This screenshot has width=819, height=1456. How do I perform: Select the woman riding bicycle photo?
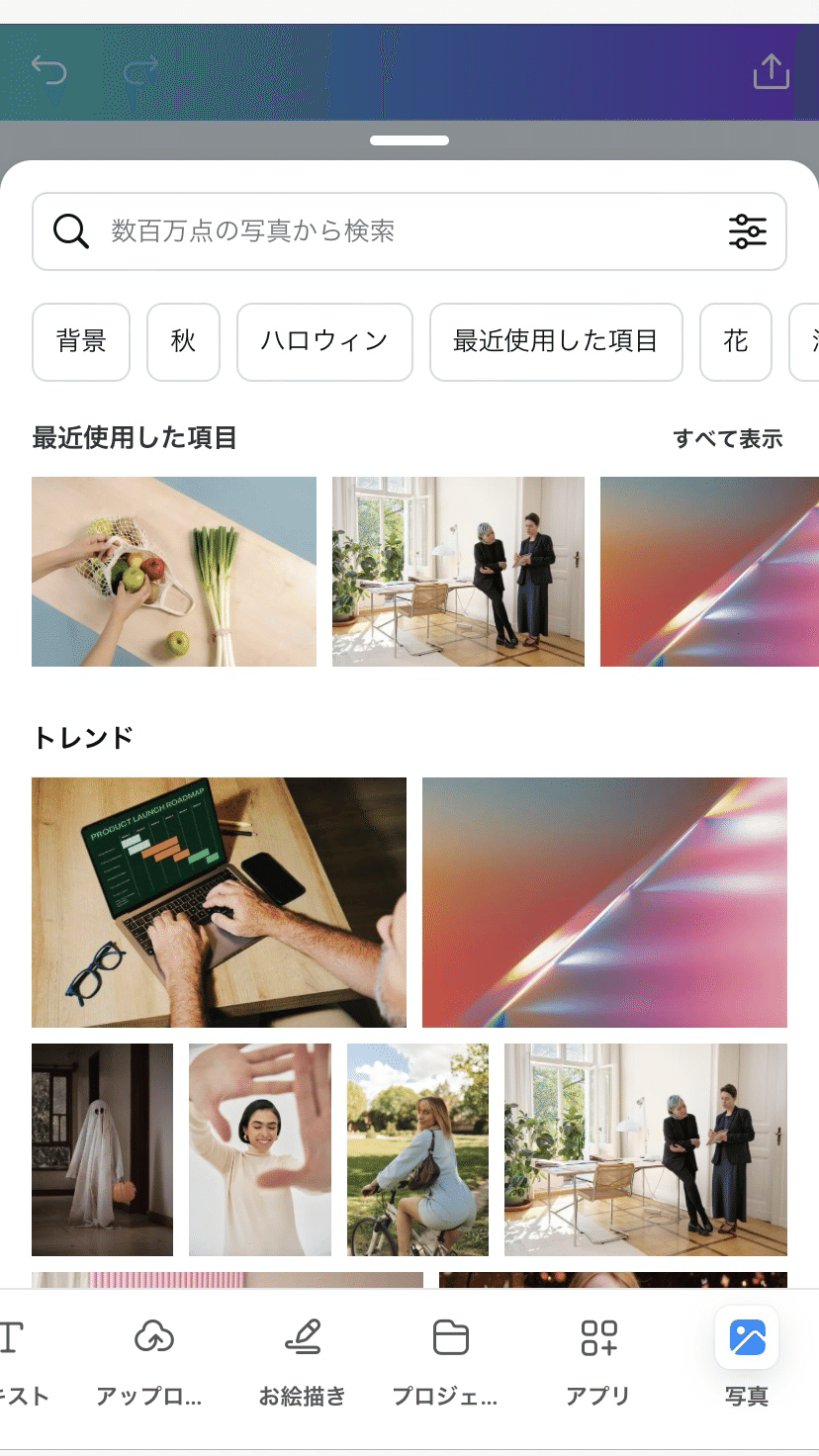pos(417,1149)
